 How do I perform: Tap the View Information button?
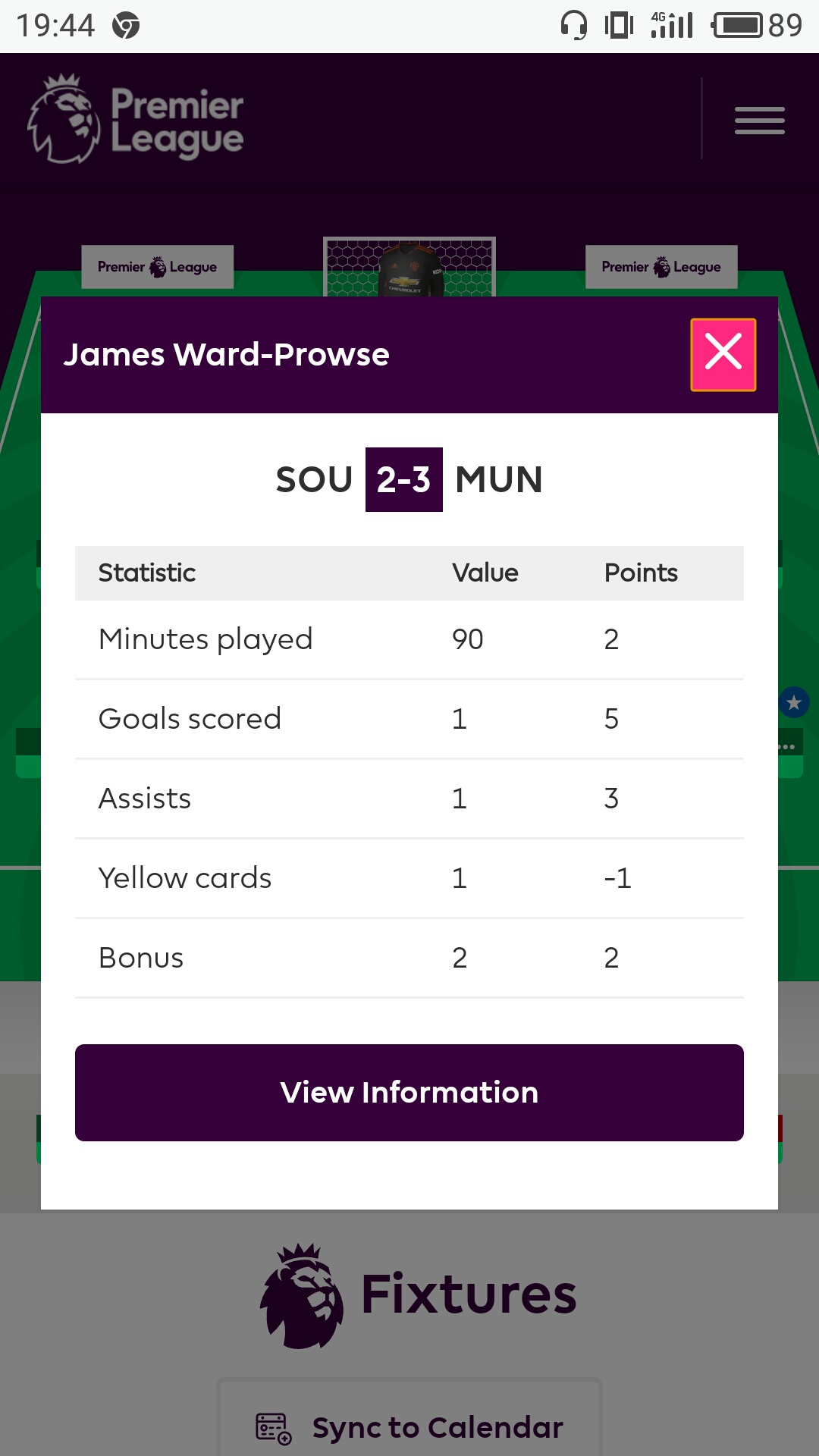(409, 1092)
